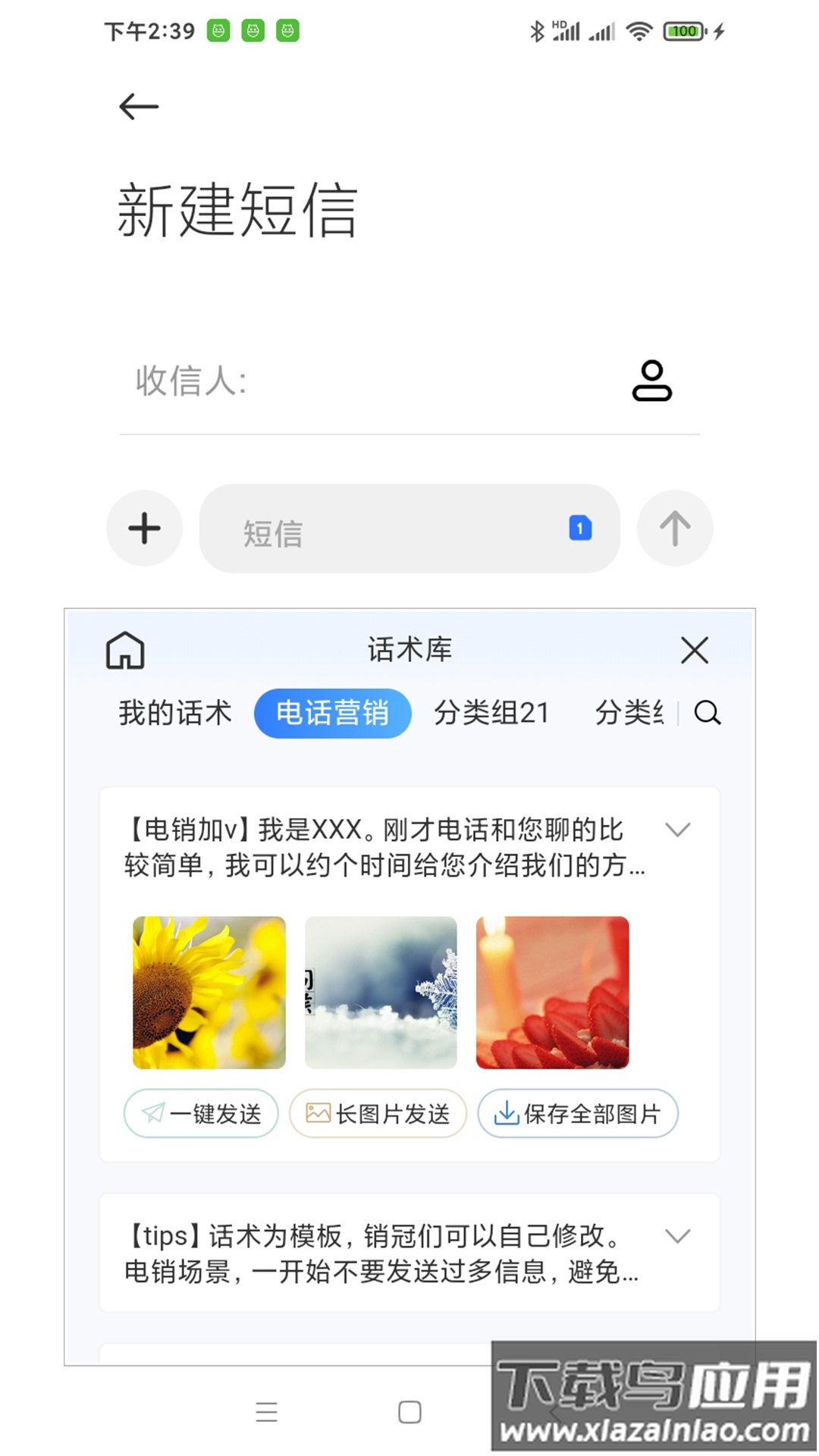This screenshot has width=819, height=1456.
Task: Collapse the 话术库 panel with X
Action: click(694, 650)
